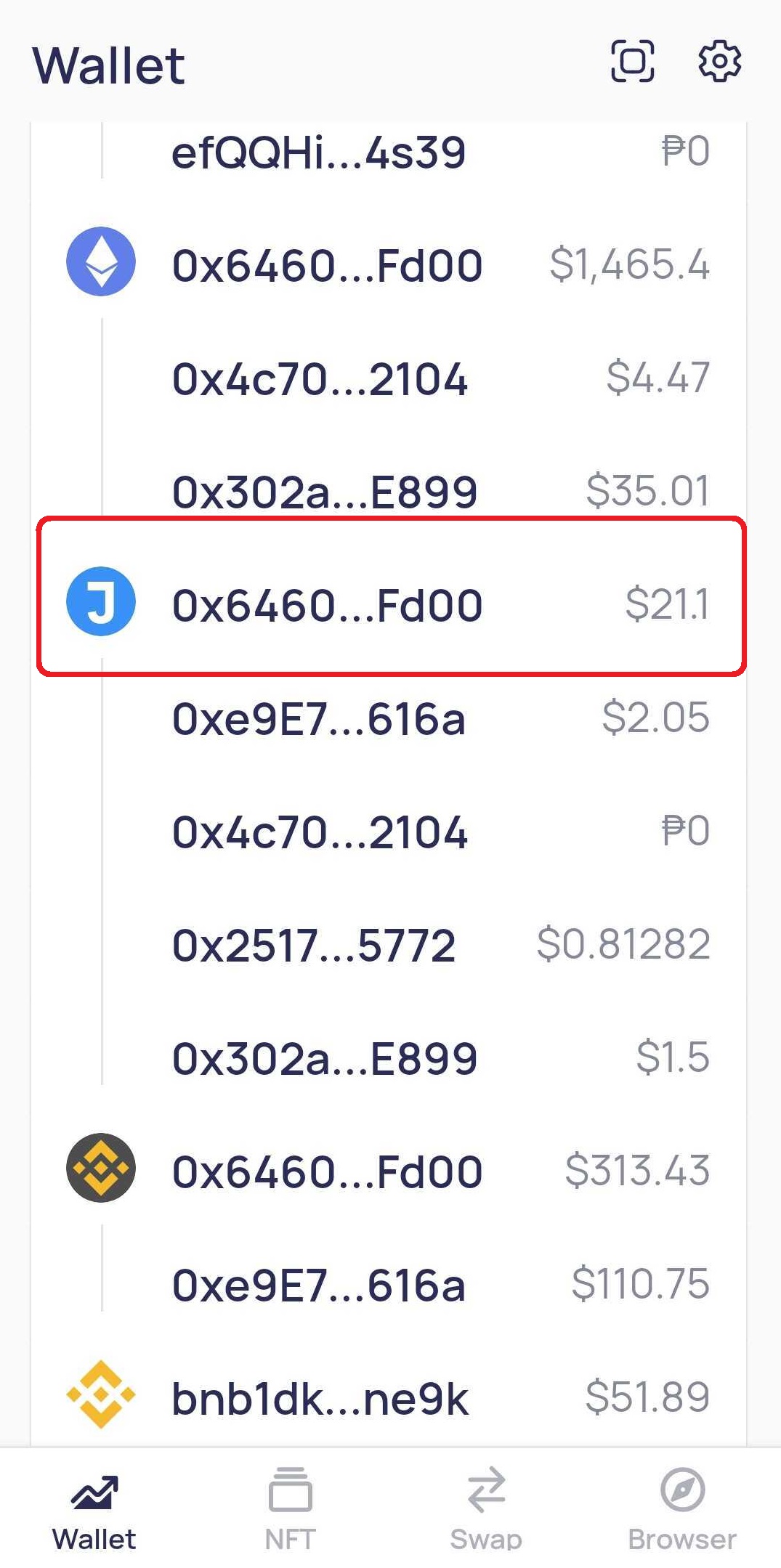Screen dimensions: 781x1568
Task: Open the bnb1dk...ne9k address row
Action: pyautogui.click(x=392, y=1397)
